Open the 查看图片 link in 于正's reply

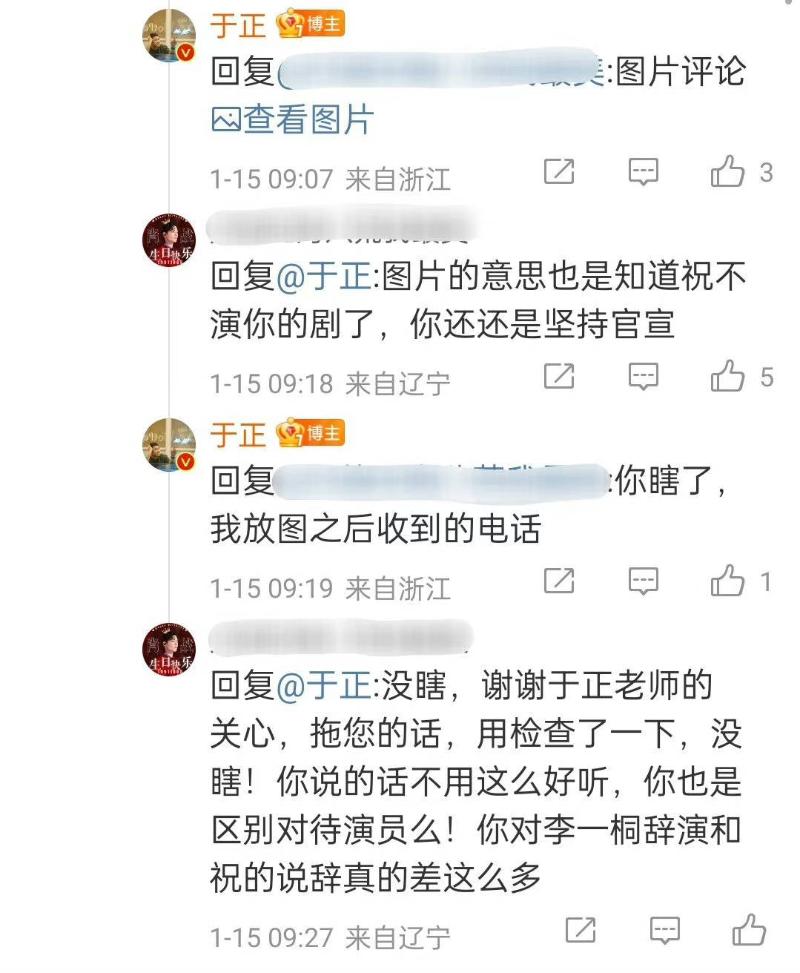point(292,121)
